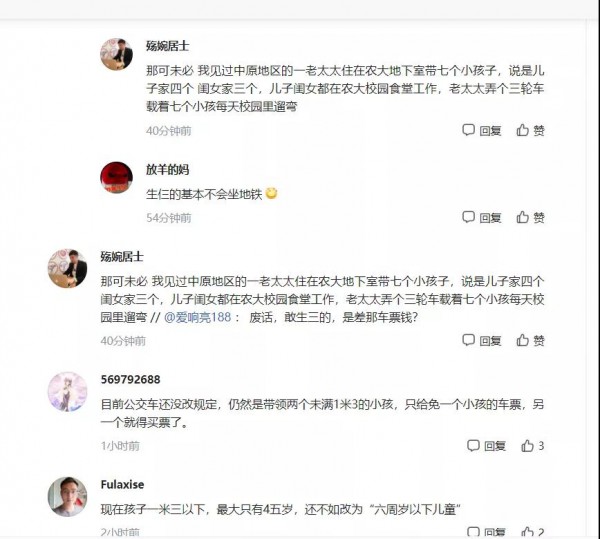The image size is (600, 539).
Task: Open 放羊的妈's profile avatar
Action: pyautogui.click(x=116, y=177)
